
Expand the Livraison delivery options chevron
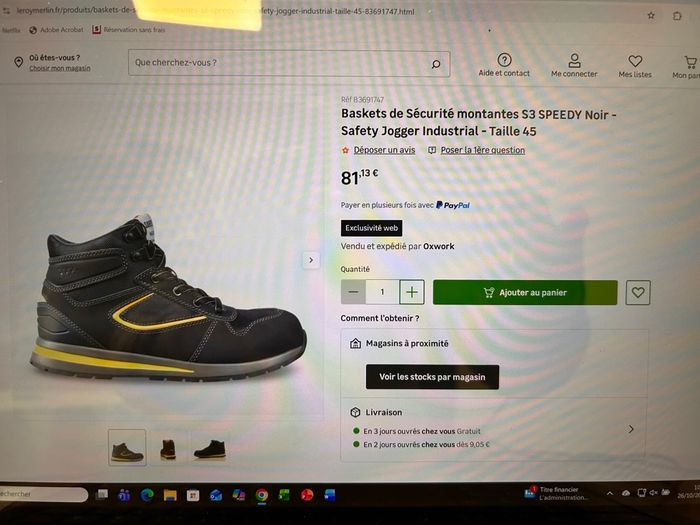pos(630,429)
